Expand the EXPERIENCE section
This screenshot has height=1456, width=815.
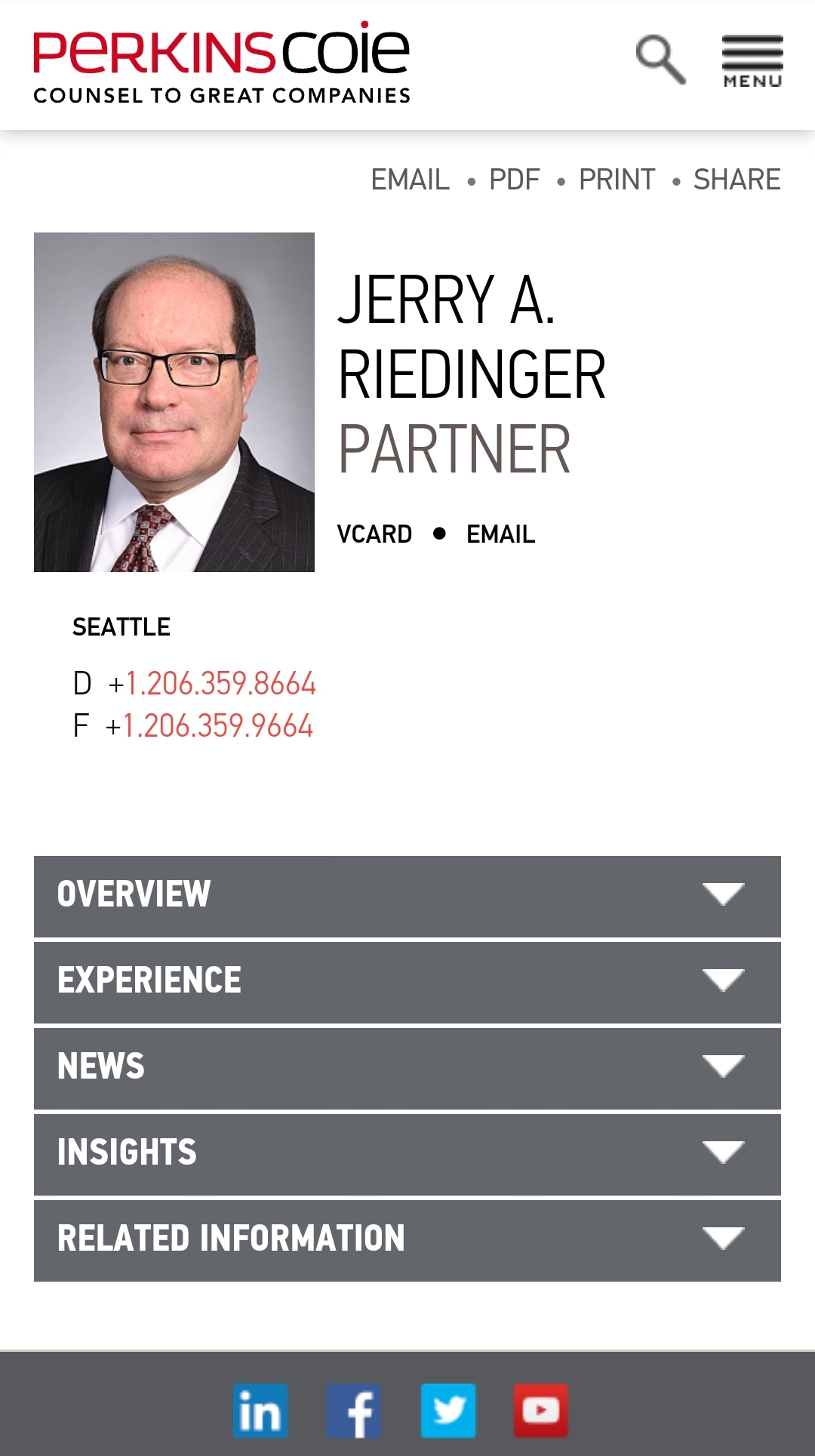point(407,983)
